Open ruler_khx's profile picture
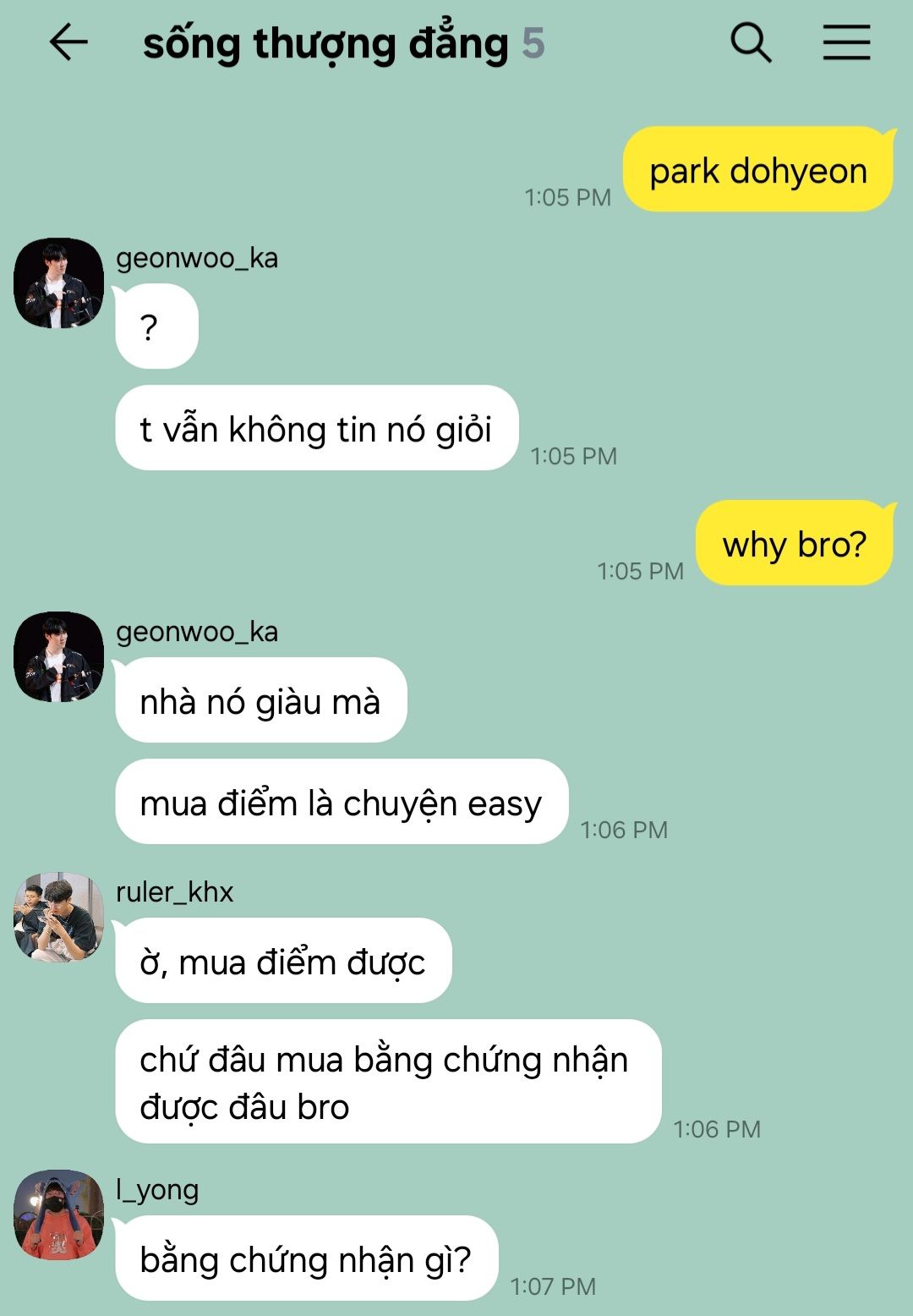913x1316 pixels. coord(58,917)
